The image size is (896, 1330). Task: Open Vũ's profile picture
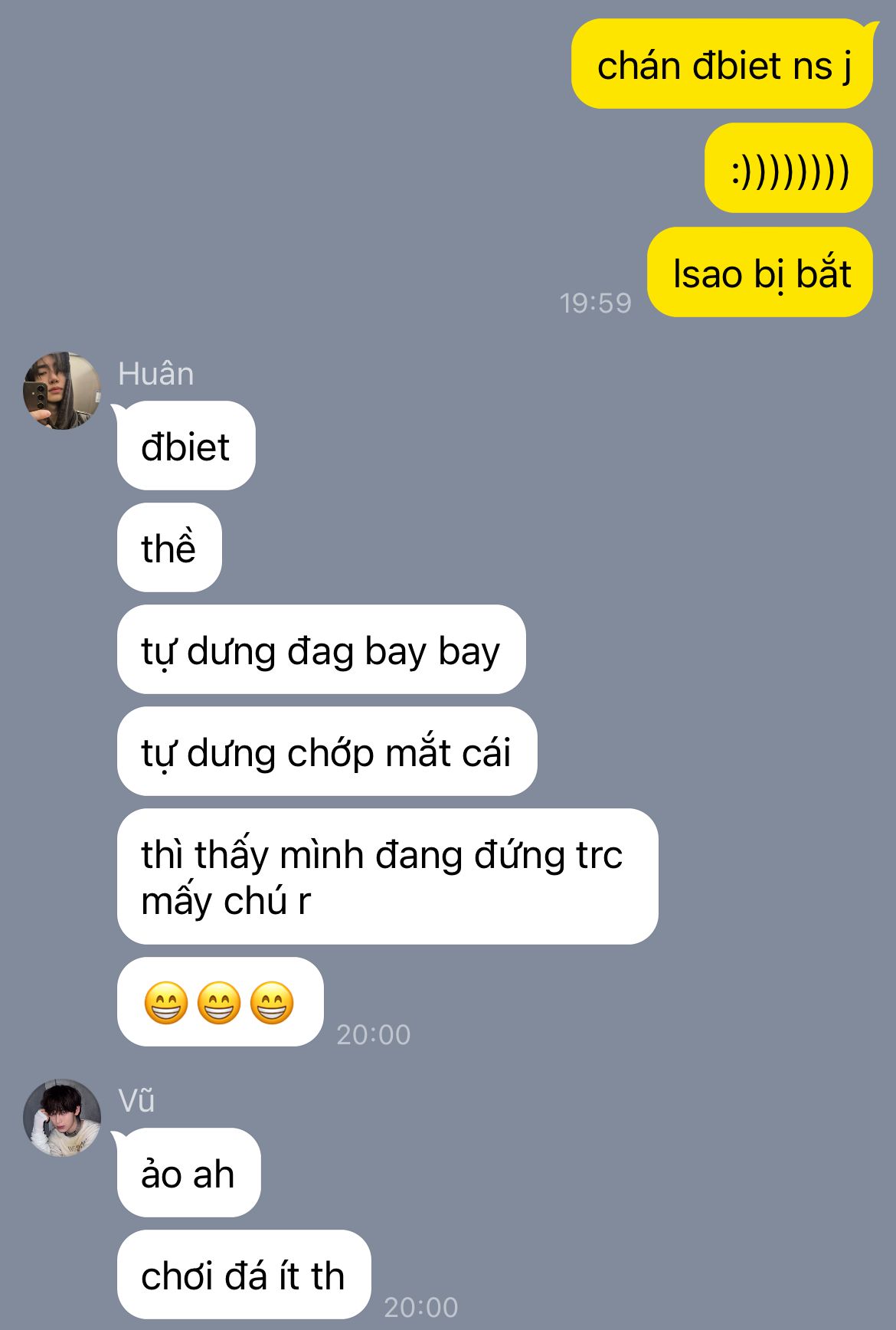pos(61,1118)
